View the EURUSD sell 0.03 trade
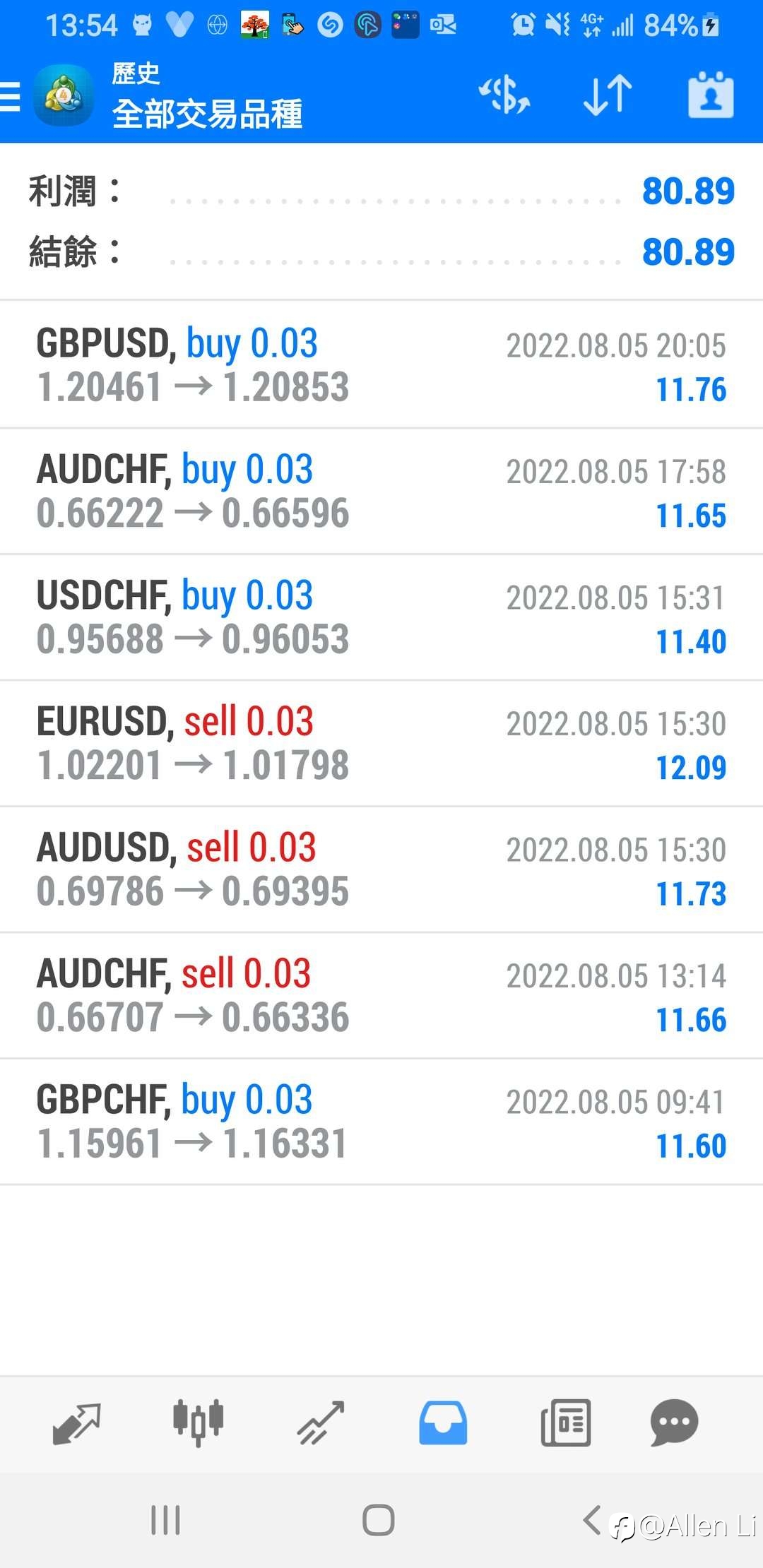Screen dimensions: 763x1568 point(381,743)
